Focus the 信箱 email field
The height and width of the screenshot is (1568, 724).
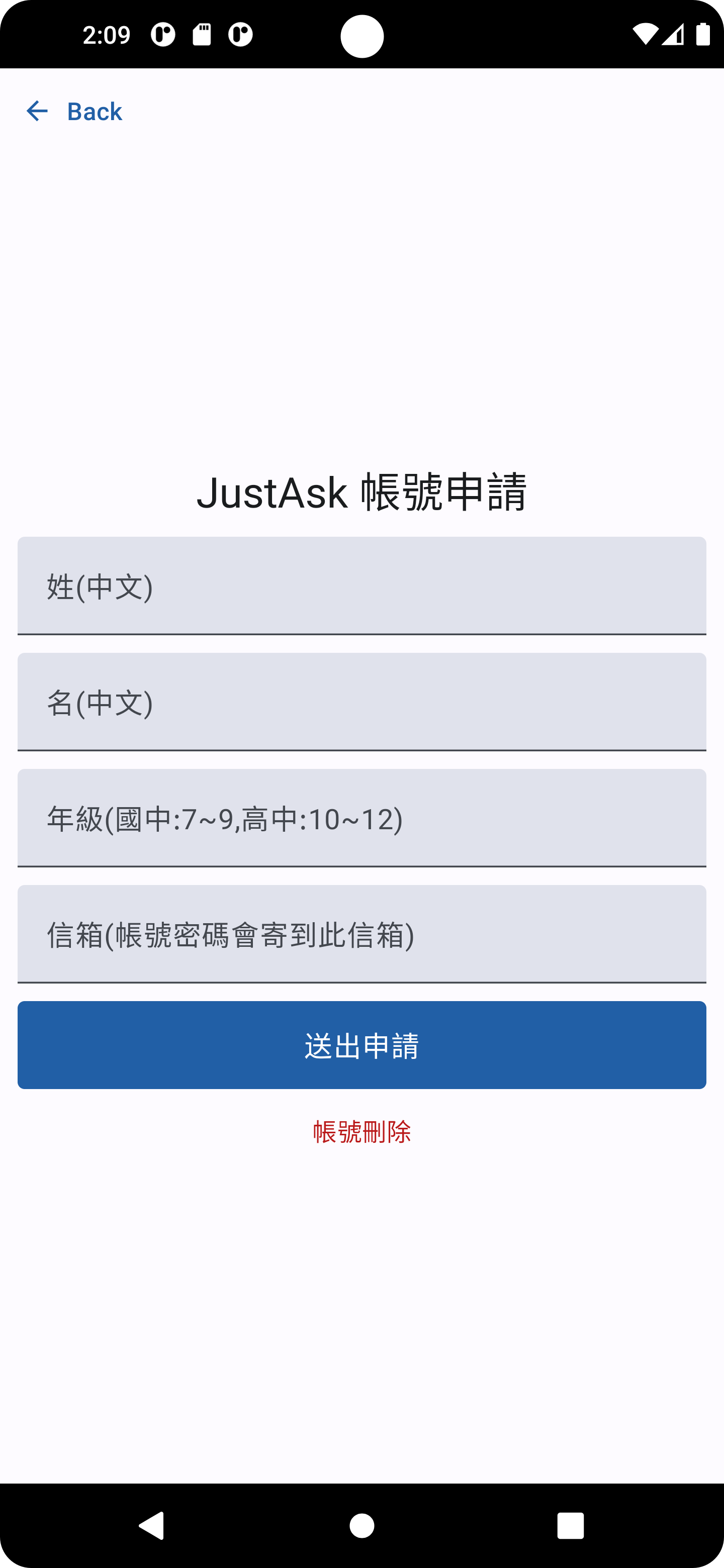pos(361,934)
